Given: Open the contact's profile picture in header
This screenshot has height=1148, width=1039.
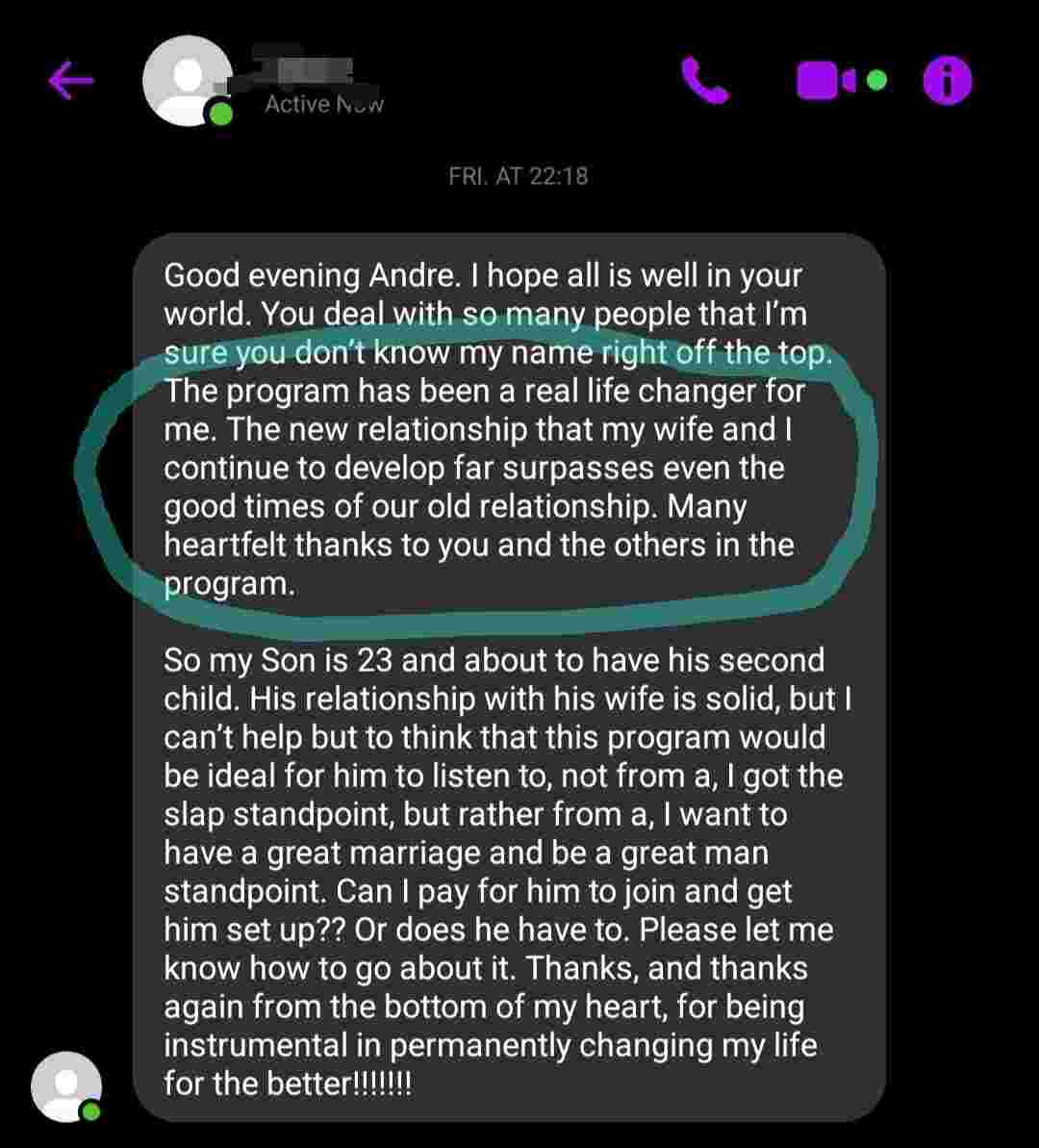Looking at the screenshot, I should (x=188, y=82).
